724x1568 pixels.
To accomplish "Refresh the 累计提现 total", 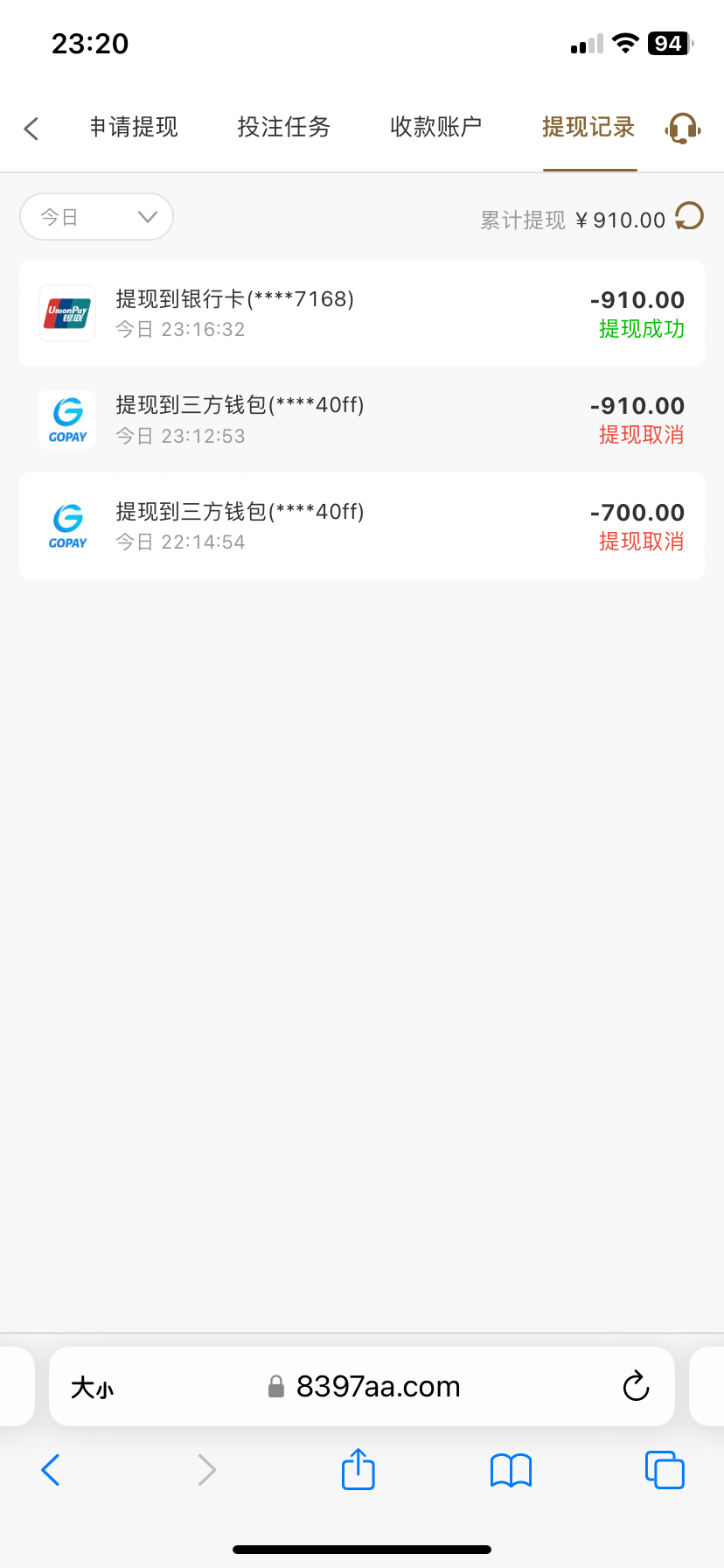I will (x=689, y=216).
